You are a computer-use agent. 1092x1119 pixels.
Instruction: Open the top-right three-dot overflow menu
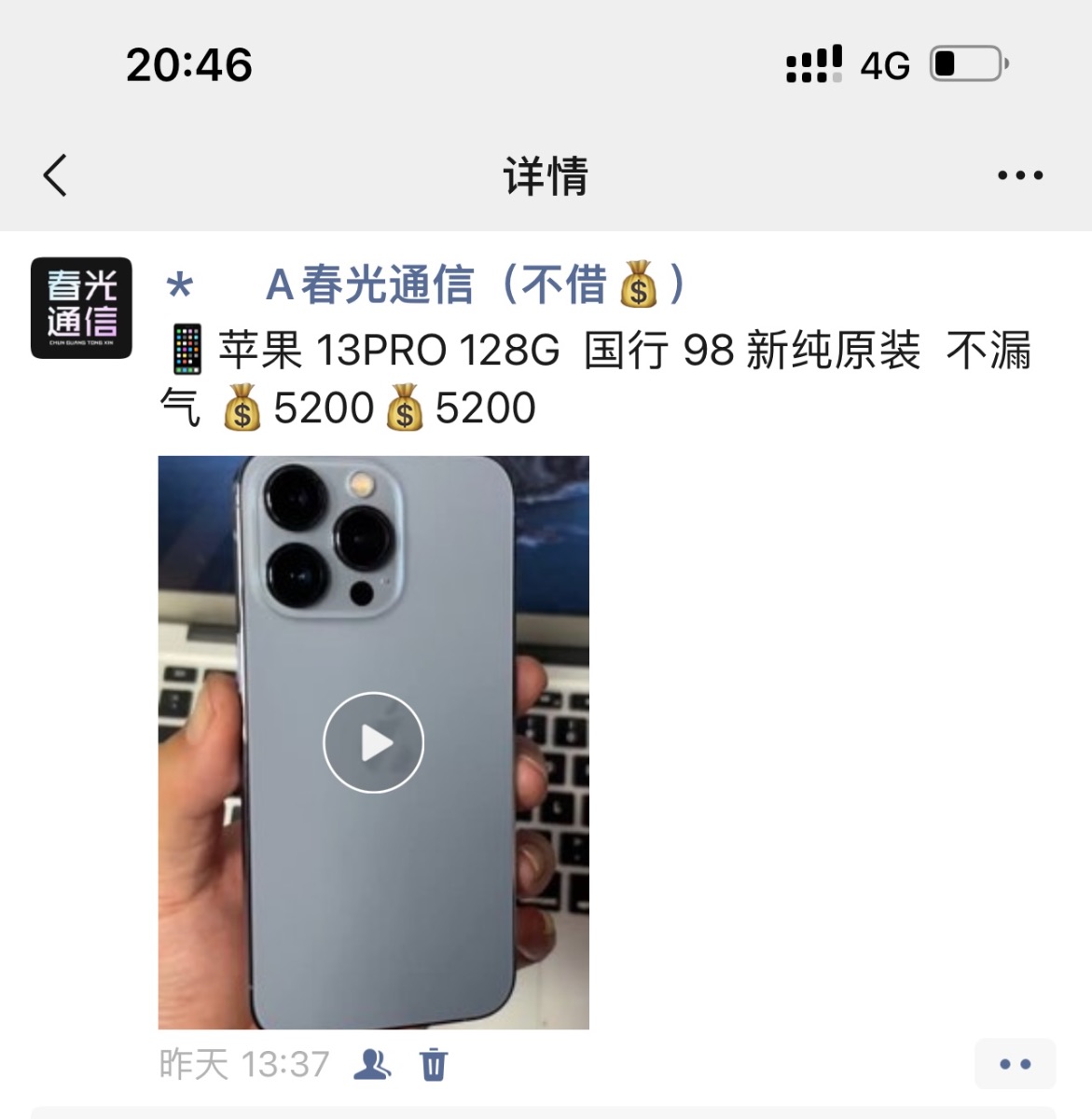click(x=1019, y=175)
